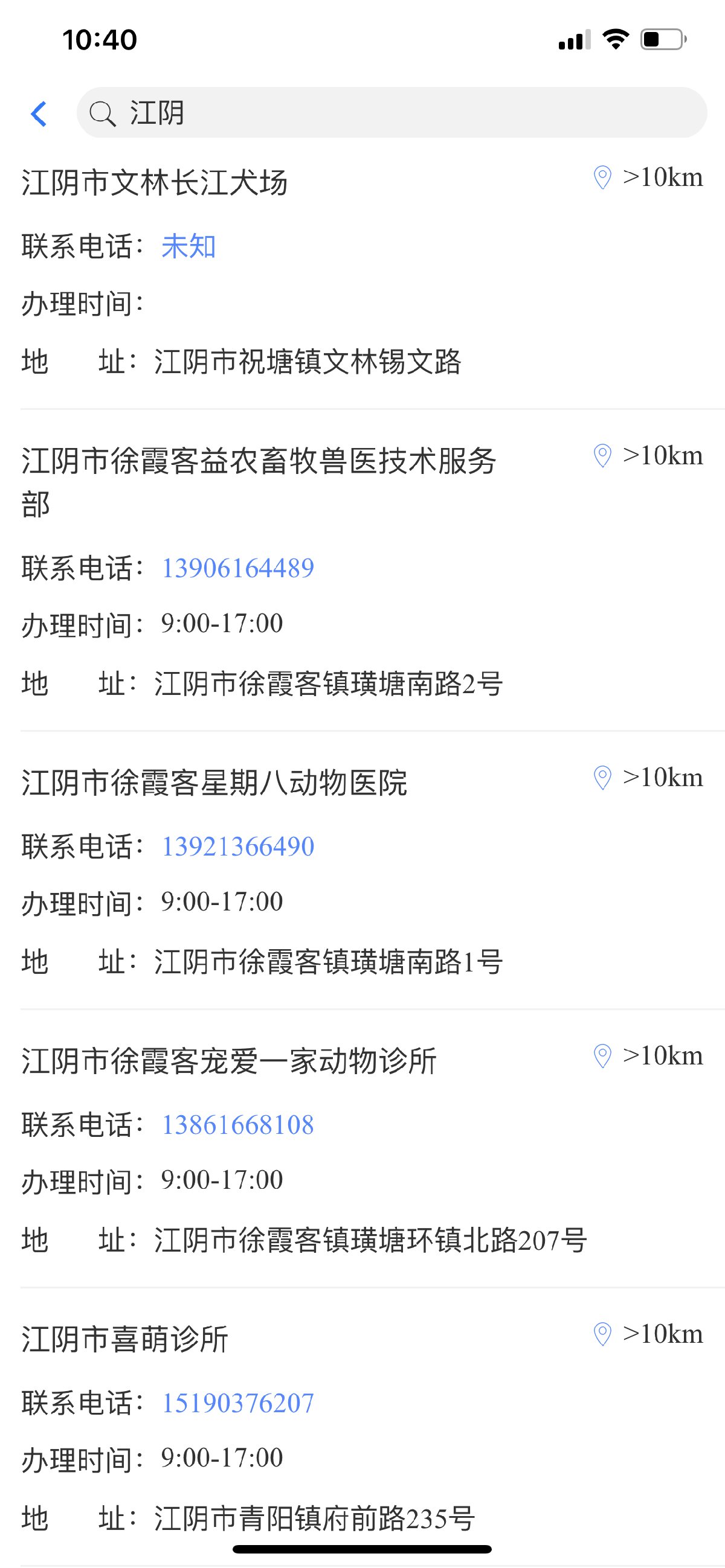Image resolution: width=725 pixels, height=1568 pixels.
Task: Call phone number 13906164489
Action: [x=237, y=568]
